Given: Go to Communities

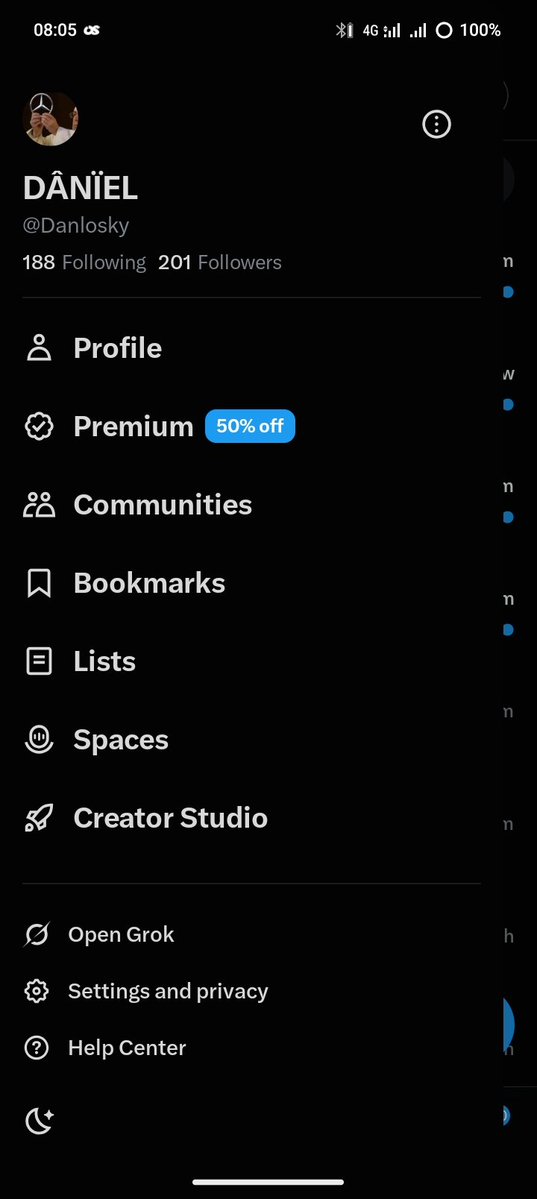Looking at the screenshot, I should tap(251, 505).
